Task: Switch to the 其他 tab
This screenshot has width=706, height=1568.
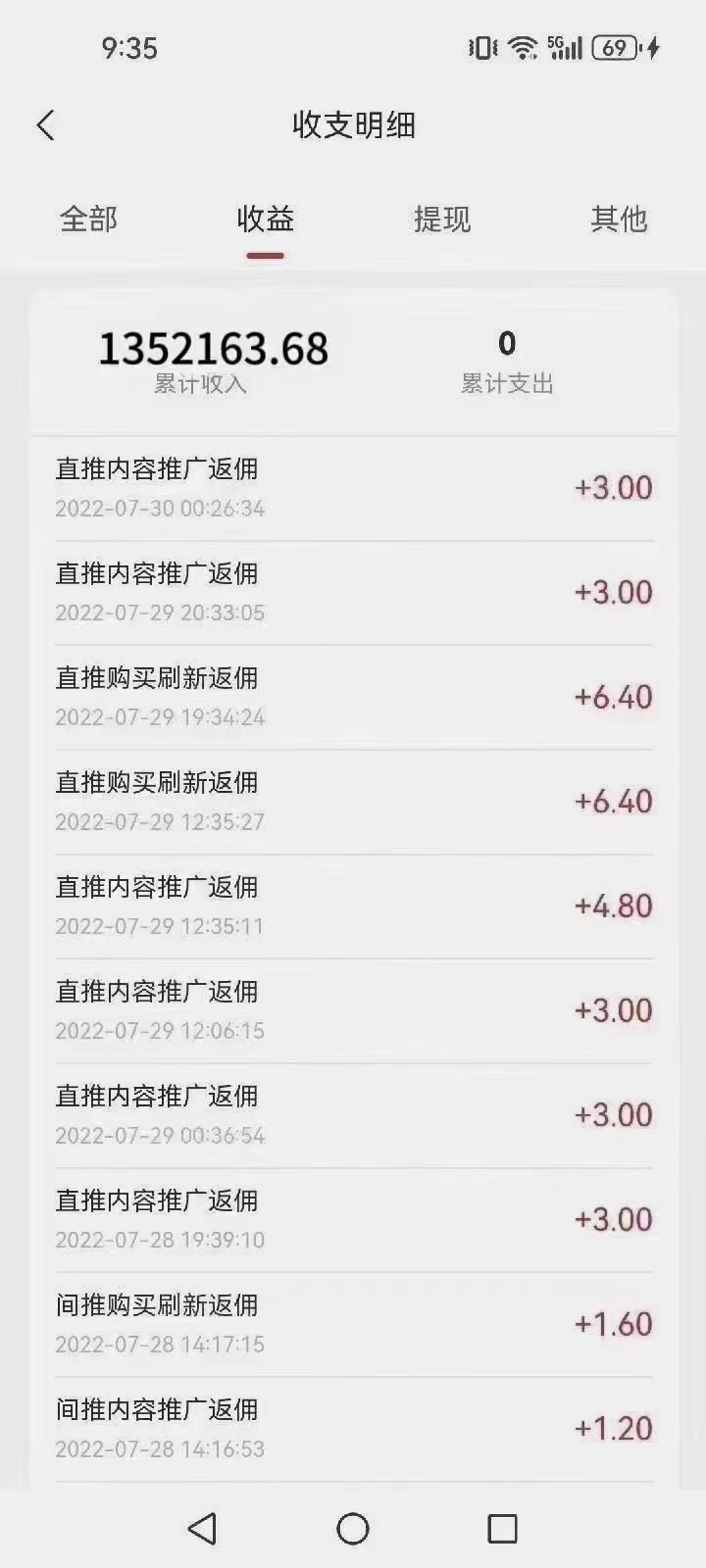Action: [x=619, y=219]
